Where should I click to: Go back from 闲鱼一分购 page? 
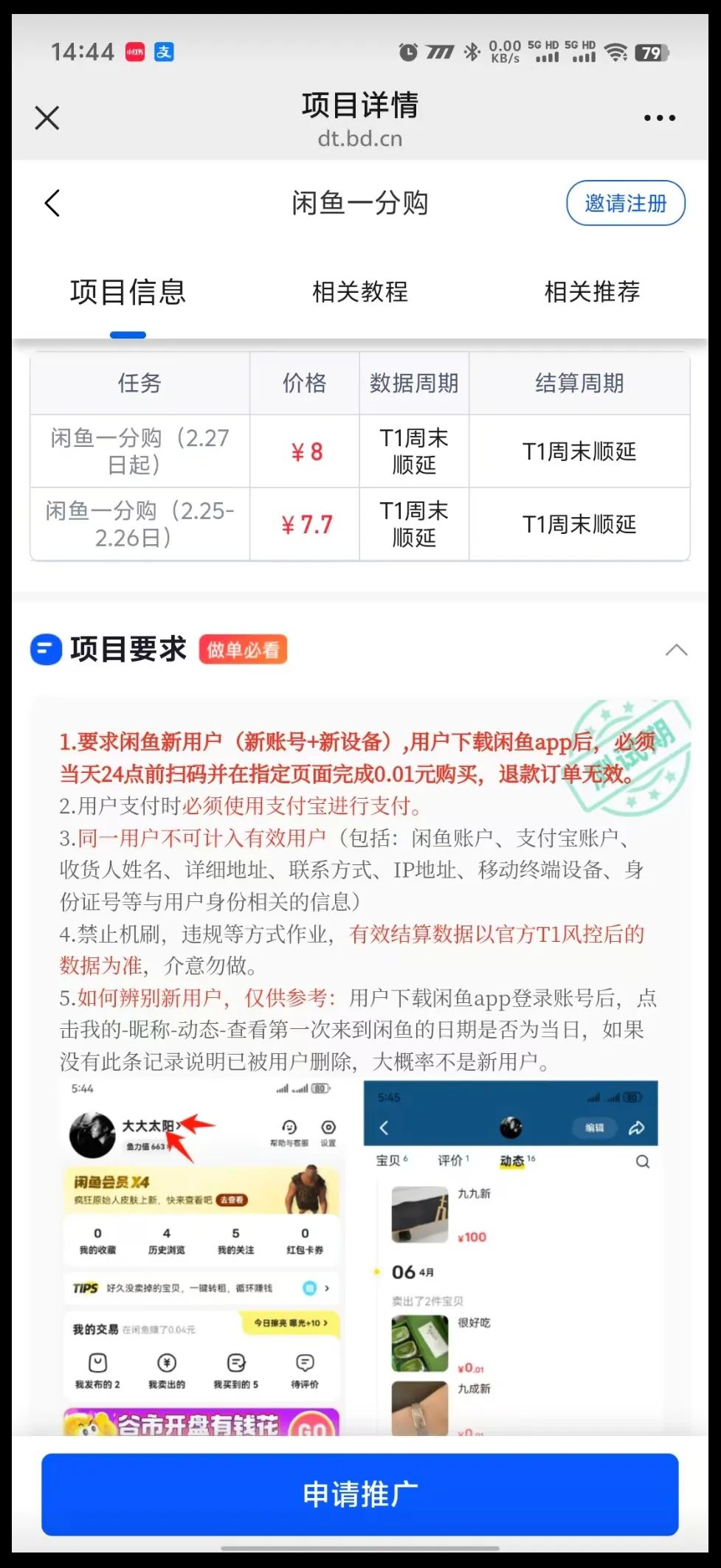pyautogui.click(x=52, y=204)
